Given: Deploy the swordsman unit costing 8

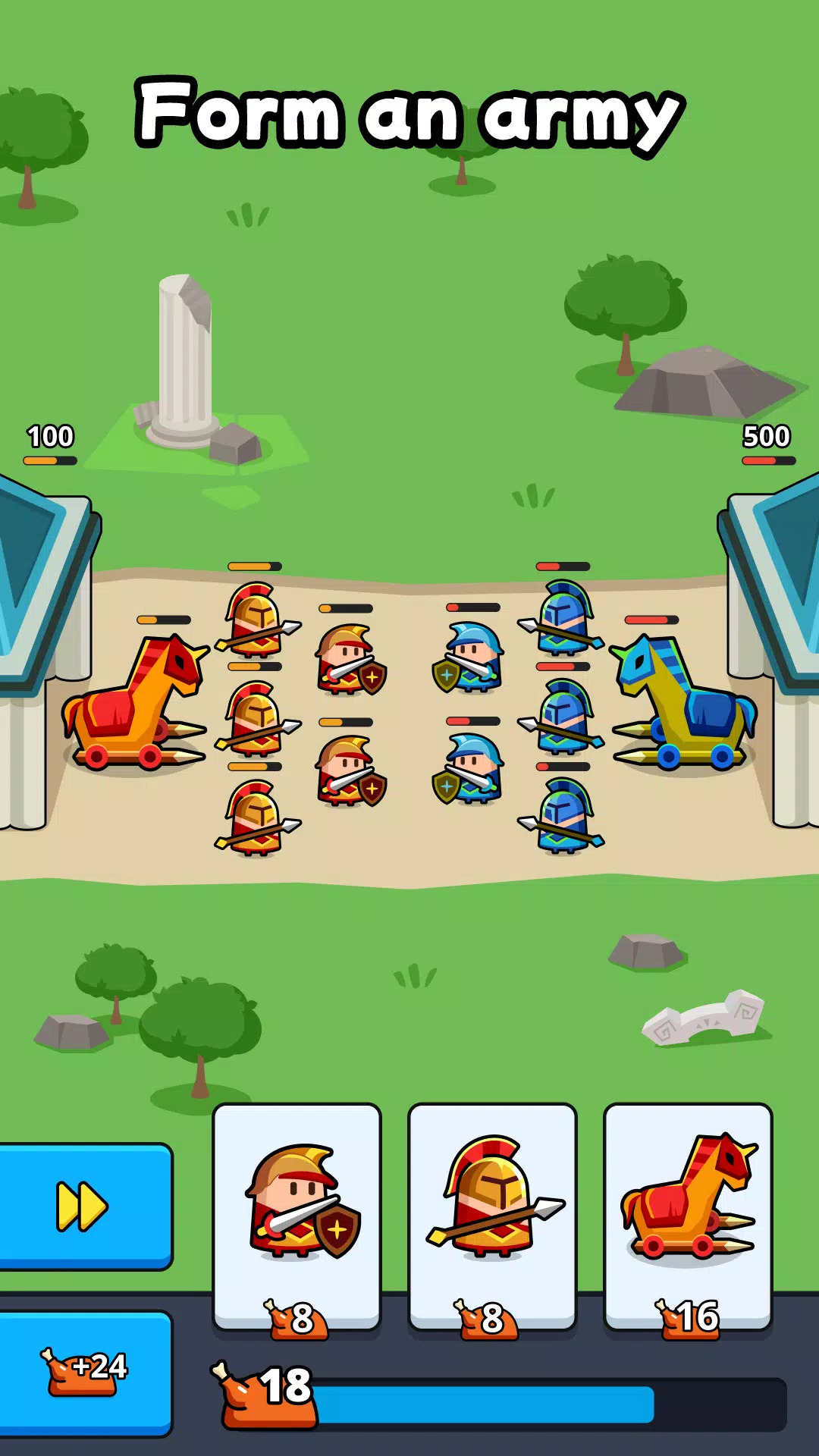Looking at the screenshot, I should (297, 1218).
